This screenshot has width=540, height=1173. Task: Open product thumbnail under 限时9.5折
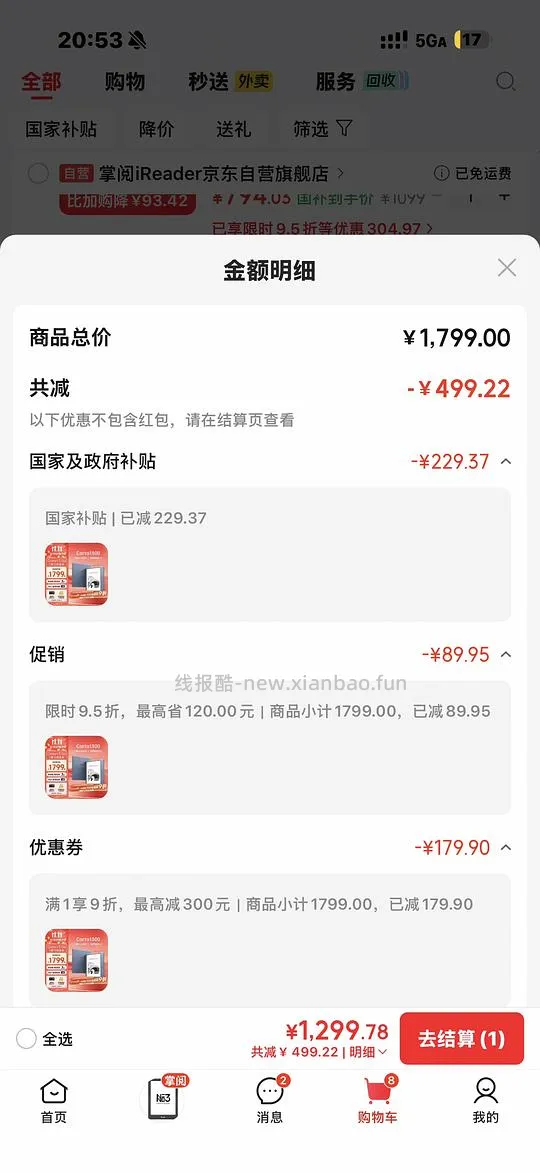(x=76, y=767)
